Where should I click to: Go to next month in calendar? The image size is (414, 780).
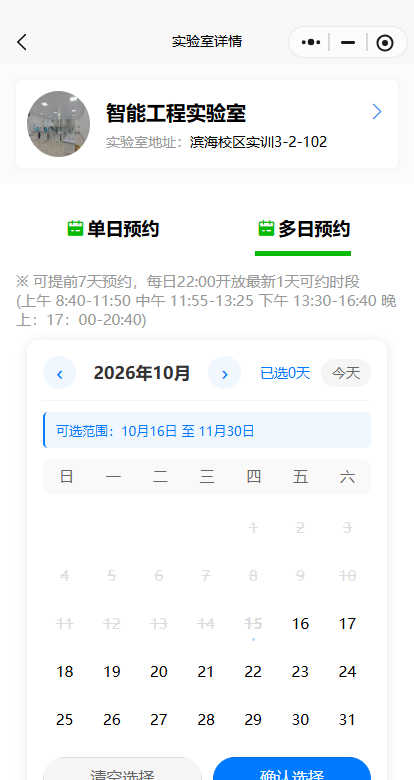(x=224, y=373)
